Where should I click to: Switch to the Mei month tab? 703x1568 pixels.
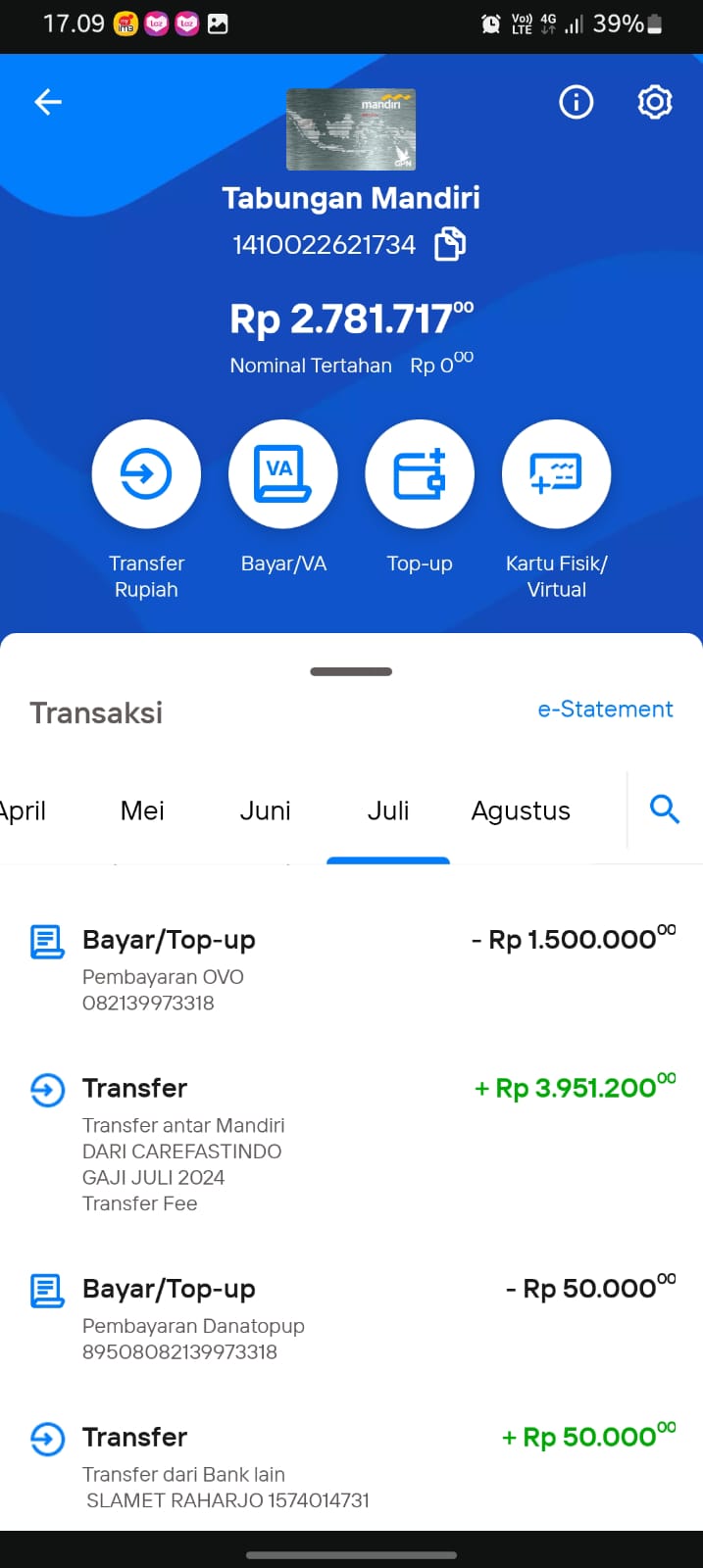(142, 811)
